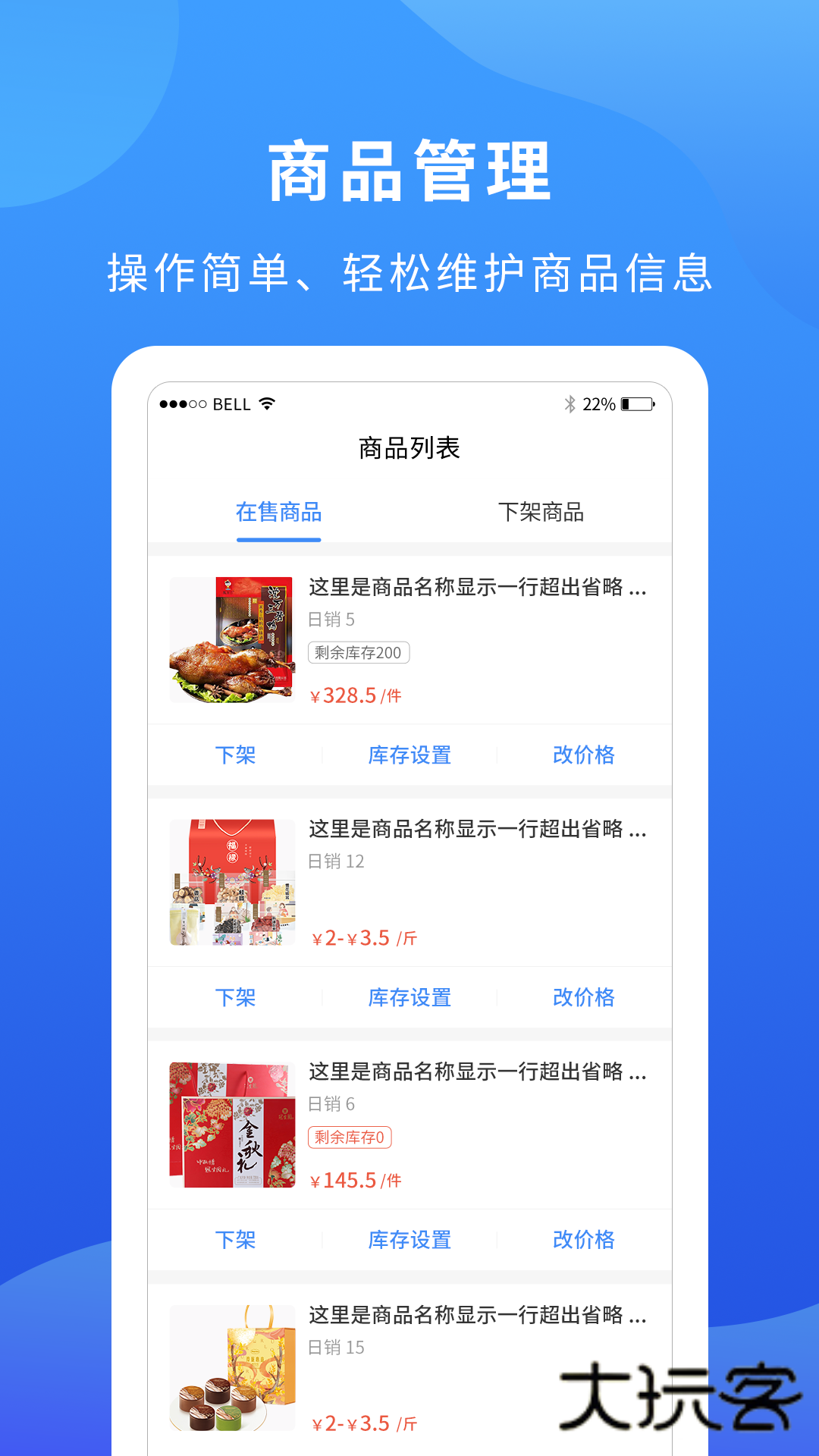The height and width of the screenshot is (1456, 819).
Task: Tap the 金秋礼 mooncake box image
Action: click(x=231, y=1125)
